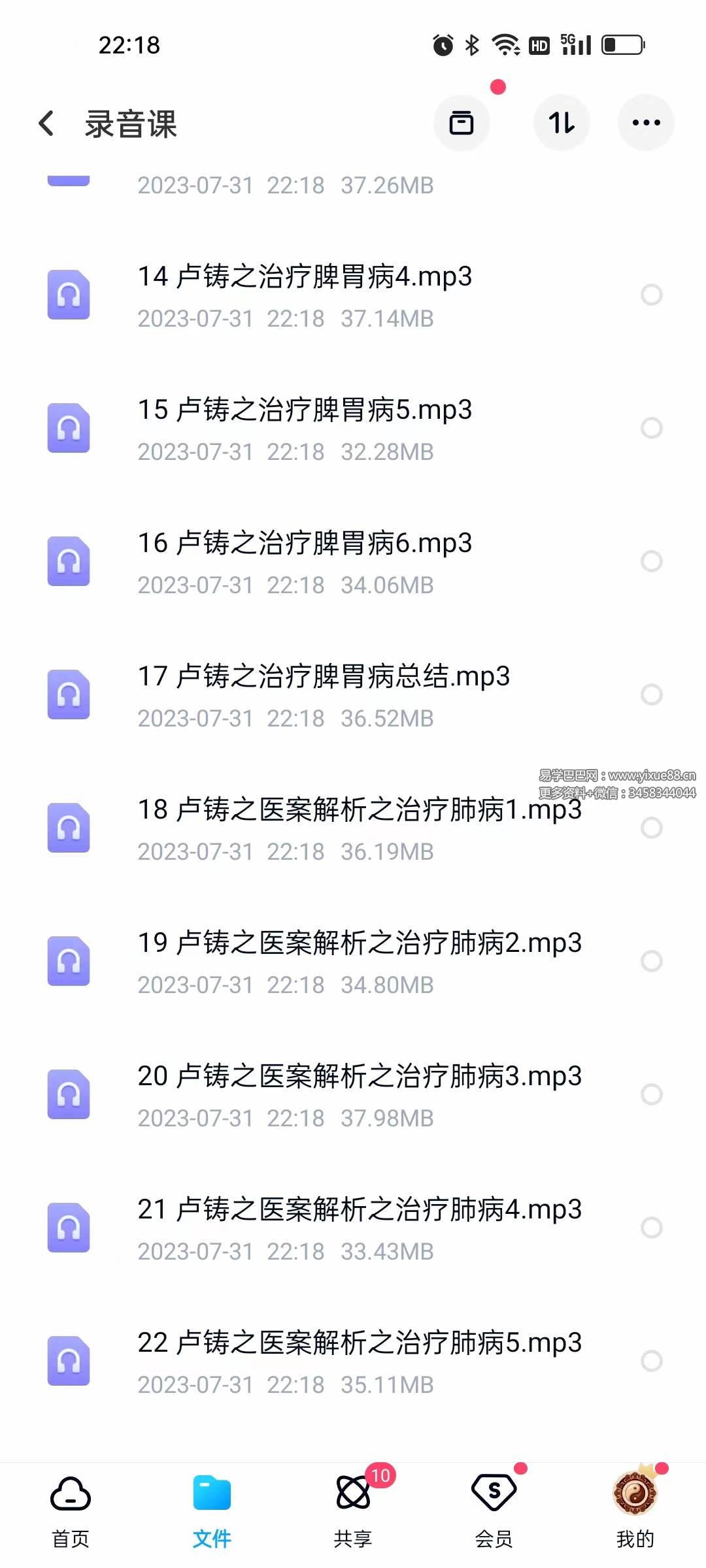Tap the archive box icon in the toolbar
The image size is (706, 1568).
pyautogui.click(x=462, y=122)
